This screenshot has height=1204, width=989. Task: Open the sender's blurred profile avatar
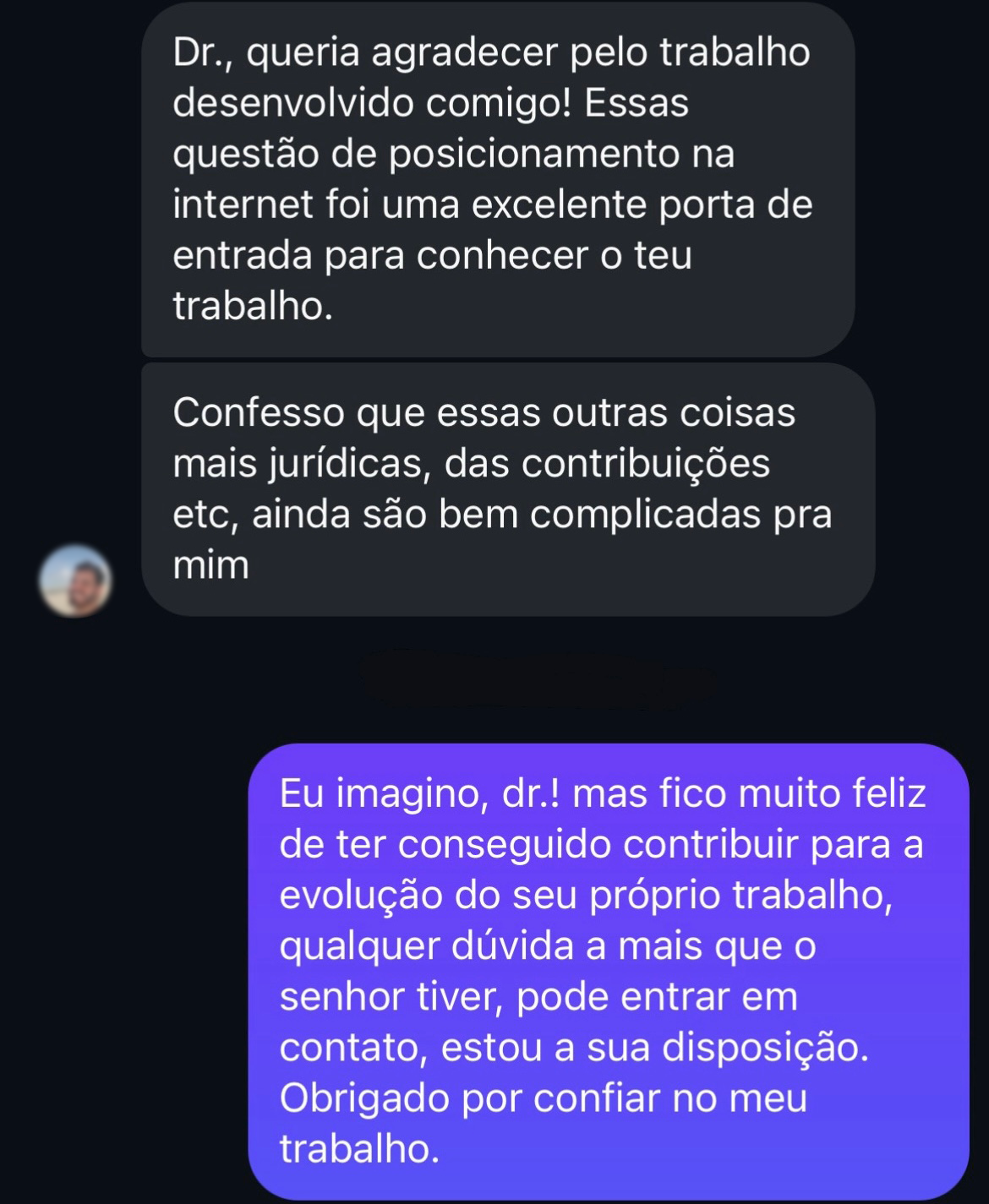(x=75, y=580)
